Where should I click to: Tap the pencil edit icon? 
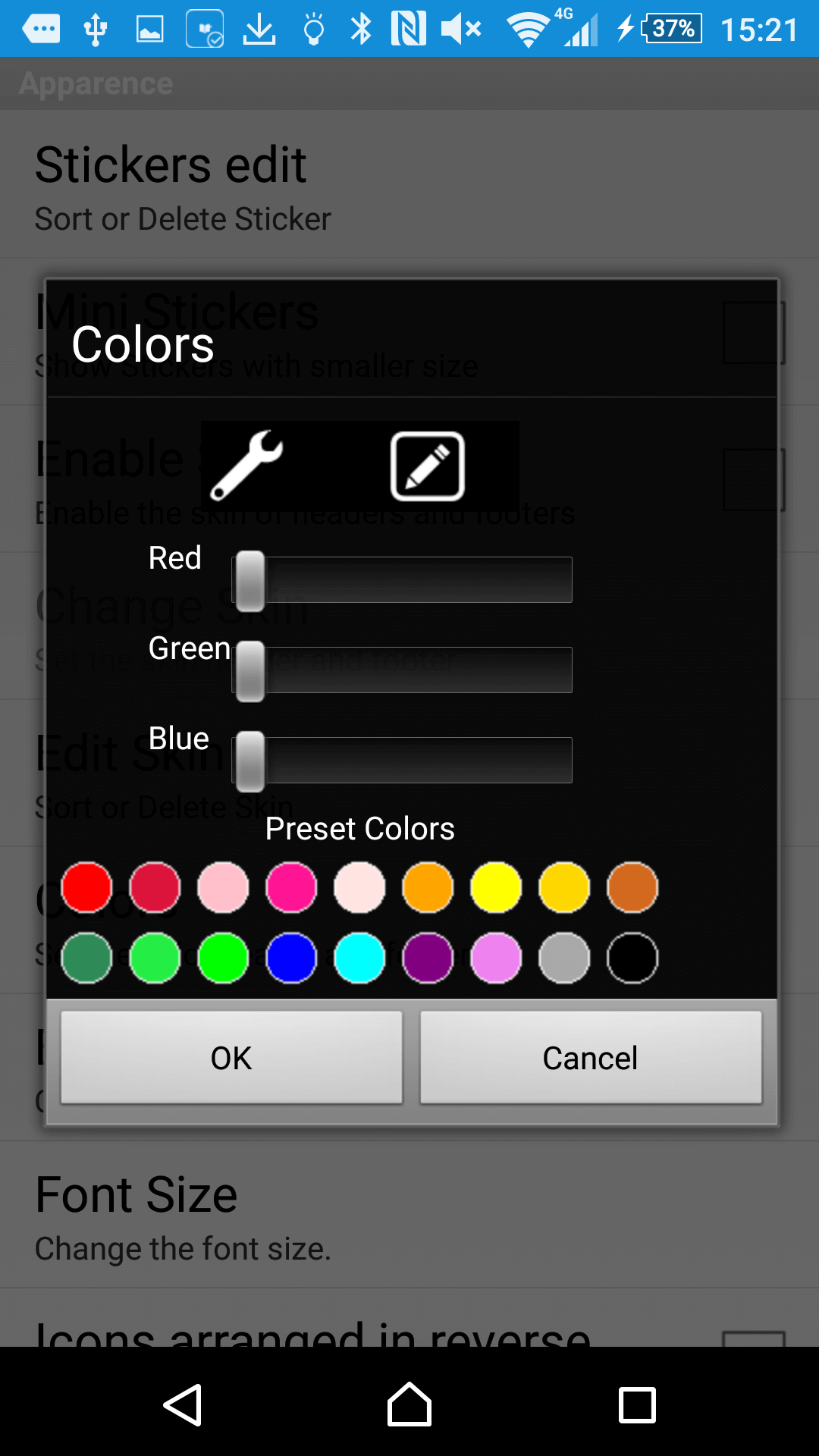(428, 466)
